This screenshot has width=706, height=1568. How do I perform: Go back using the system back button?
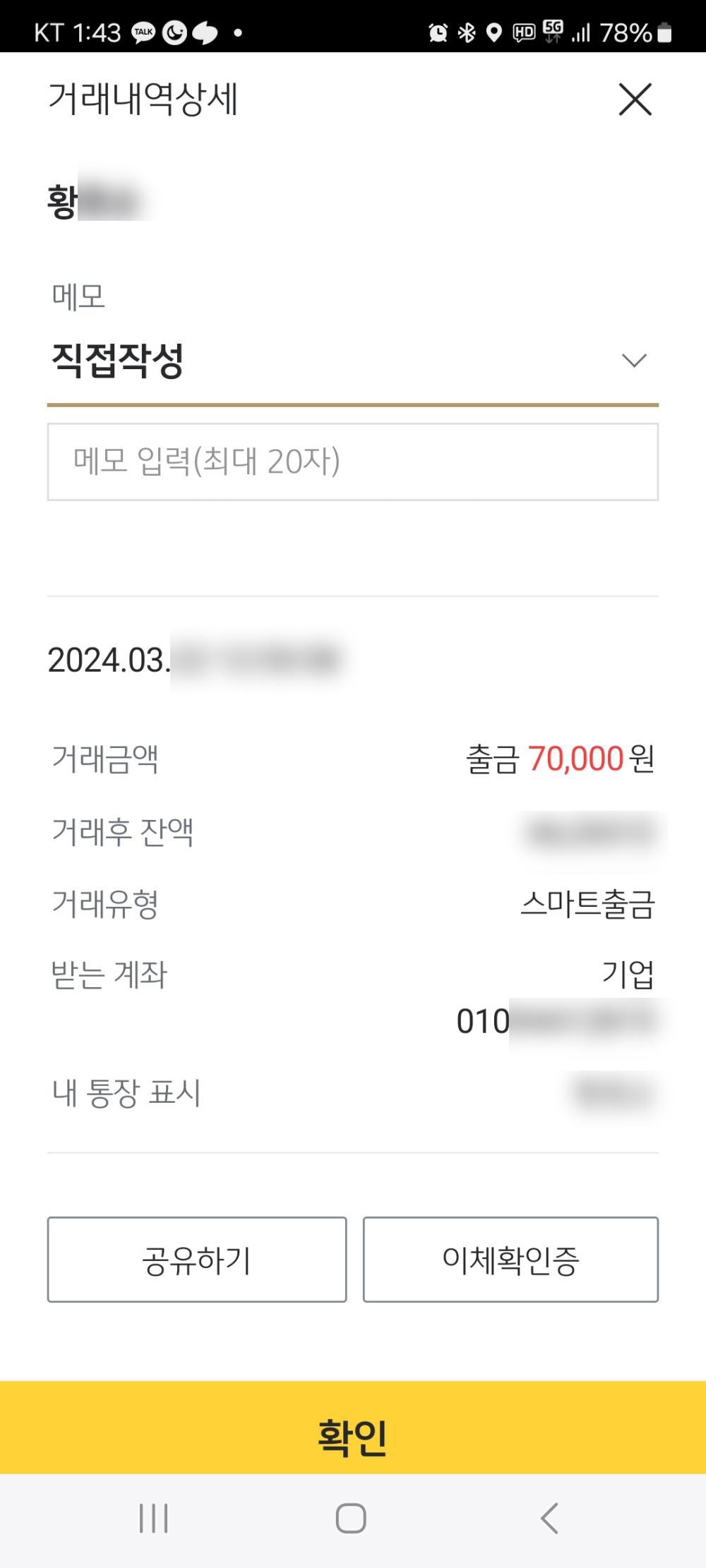coord(549,1518)
